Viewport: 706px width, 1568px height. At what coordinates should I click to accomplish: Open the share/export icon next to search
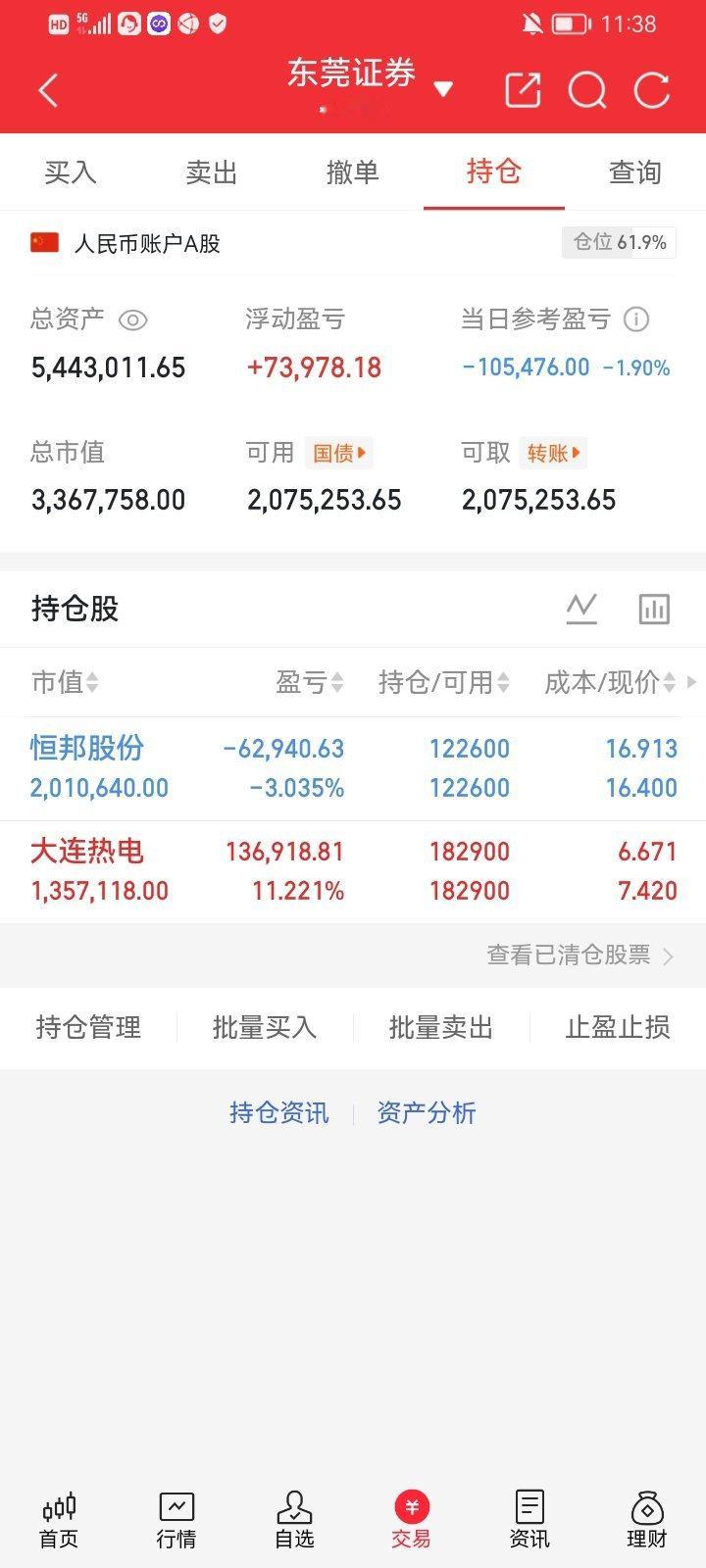523,89
